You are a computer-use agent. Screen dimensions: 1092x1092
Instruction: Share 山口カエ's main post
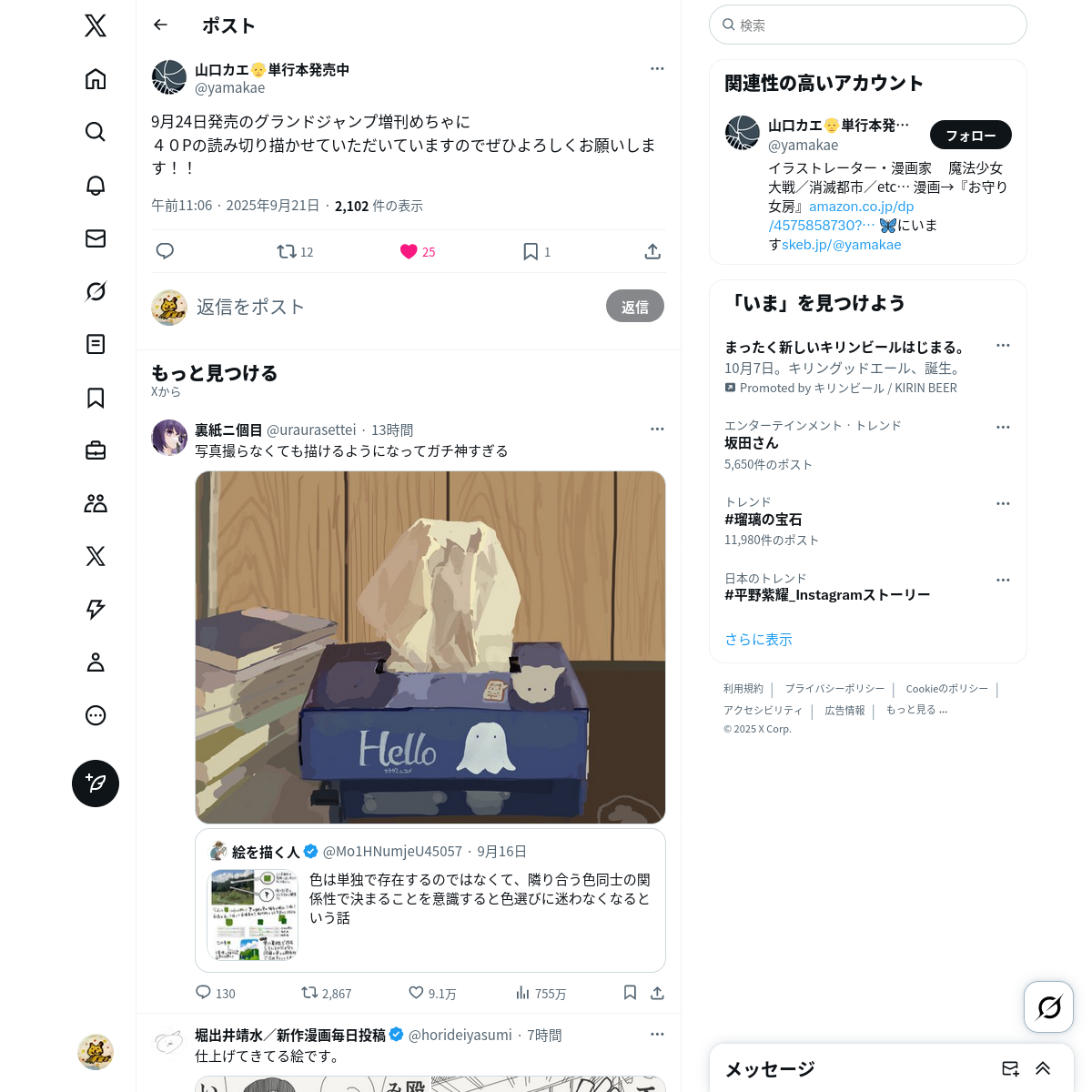coord(652,252)
